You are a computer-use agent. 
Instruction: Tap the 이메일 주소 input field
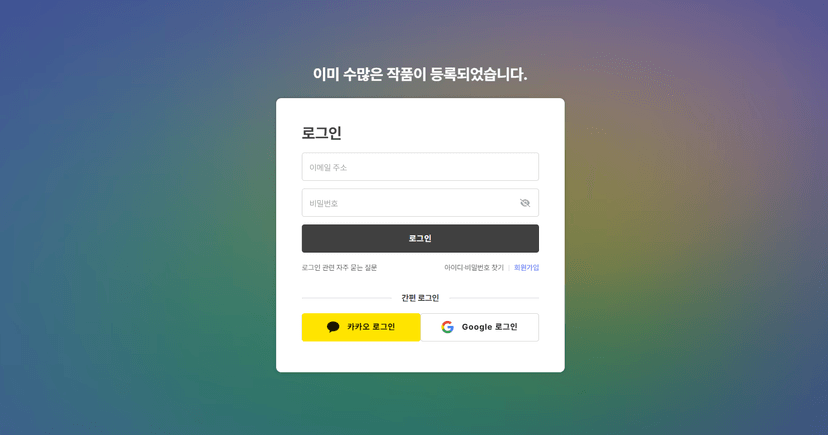click(420, 167)
